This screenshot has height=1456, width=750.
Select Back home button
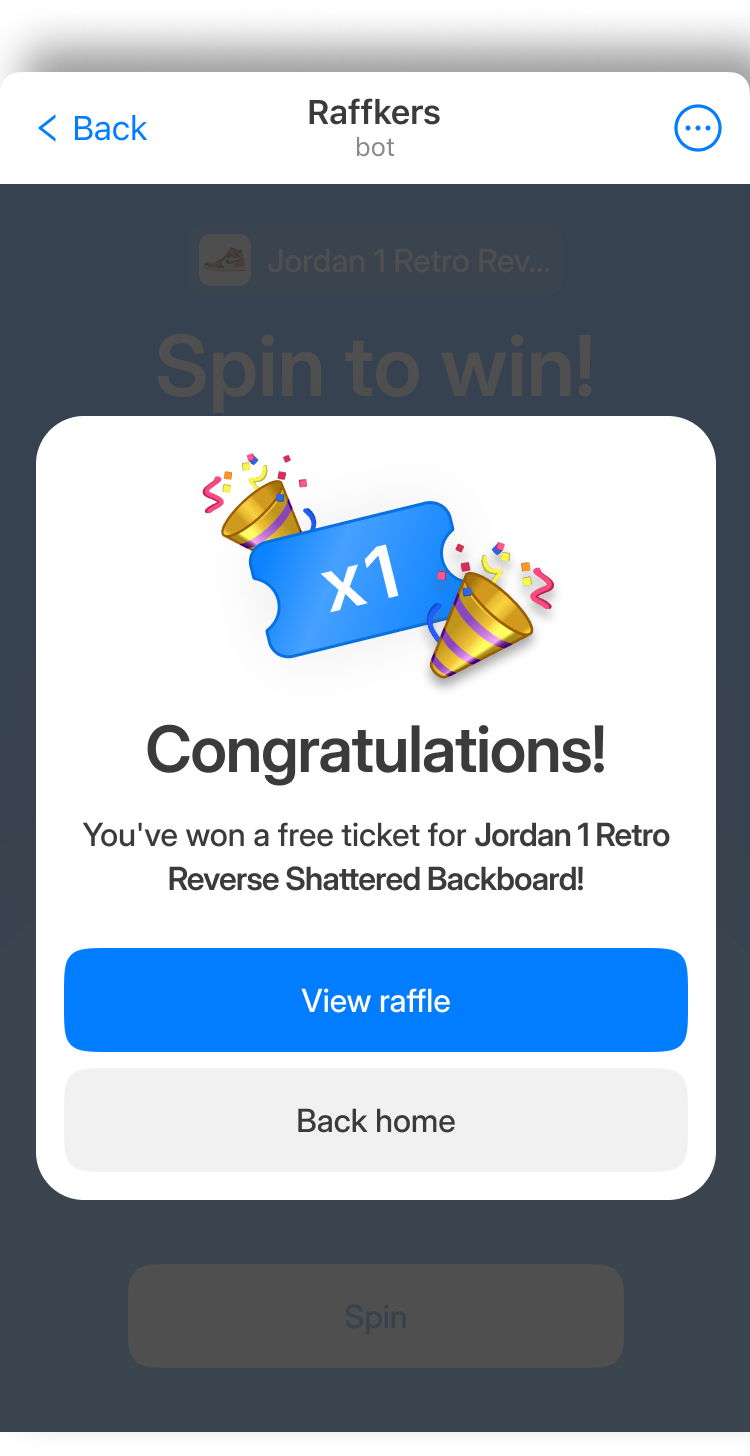coord(376,1120)
